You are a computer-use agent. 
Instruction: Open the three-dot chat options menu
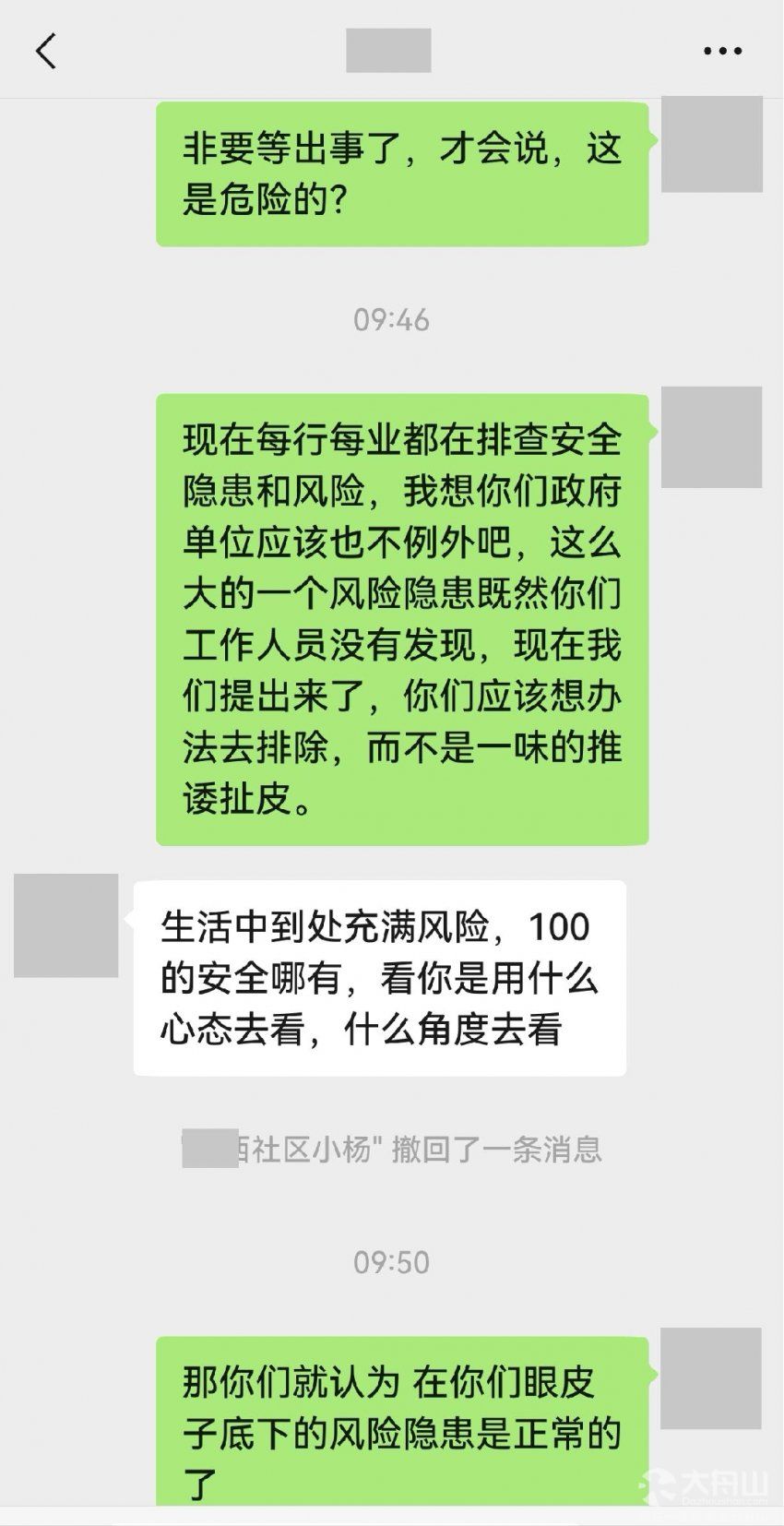[722, 52]
